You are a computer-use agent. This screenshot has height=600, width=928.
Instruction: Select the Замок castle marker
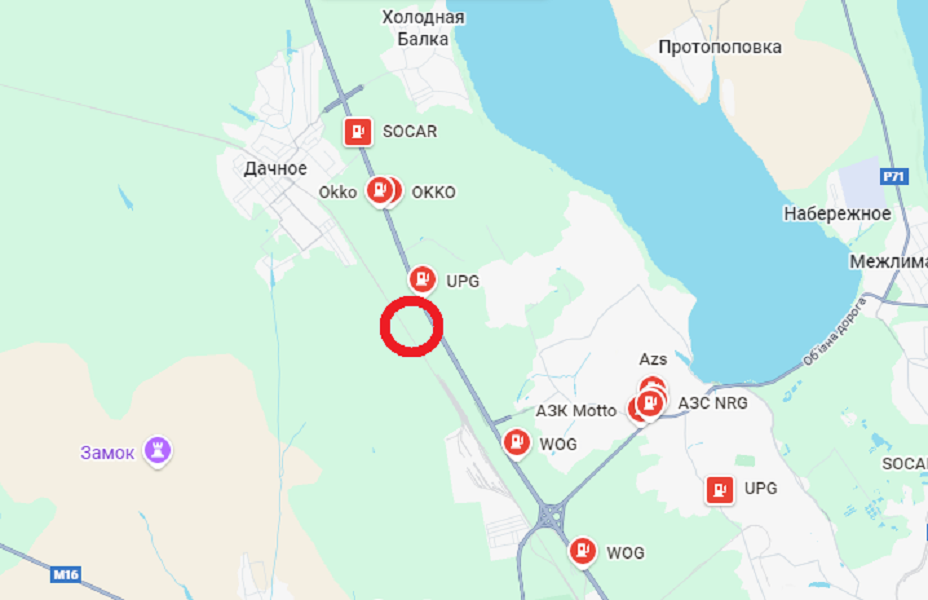tap(158, 450)
